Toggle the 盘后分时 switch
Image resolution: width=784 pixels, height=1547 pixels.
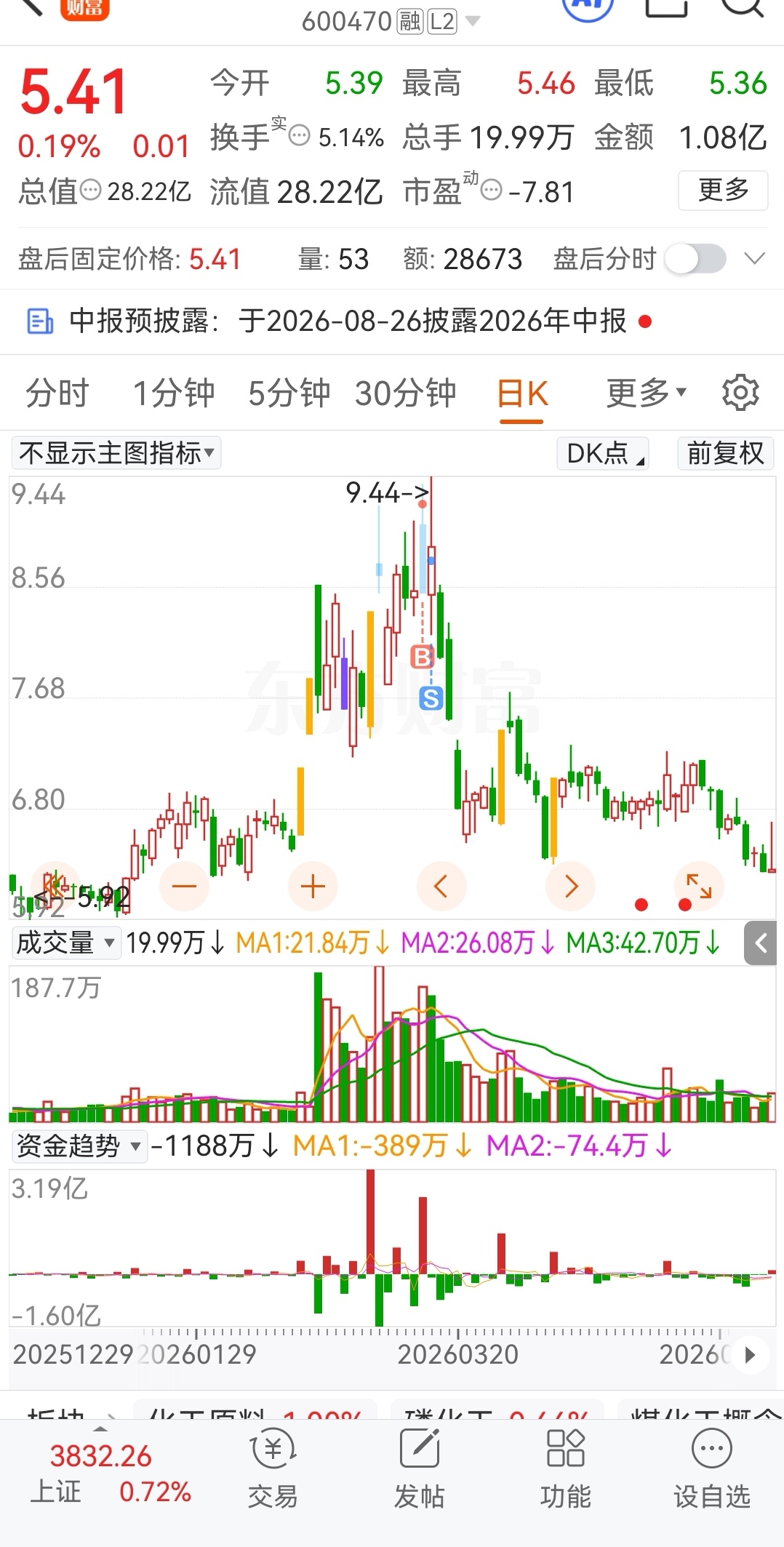click(x=696, y=259)
